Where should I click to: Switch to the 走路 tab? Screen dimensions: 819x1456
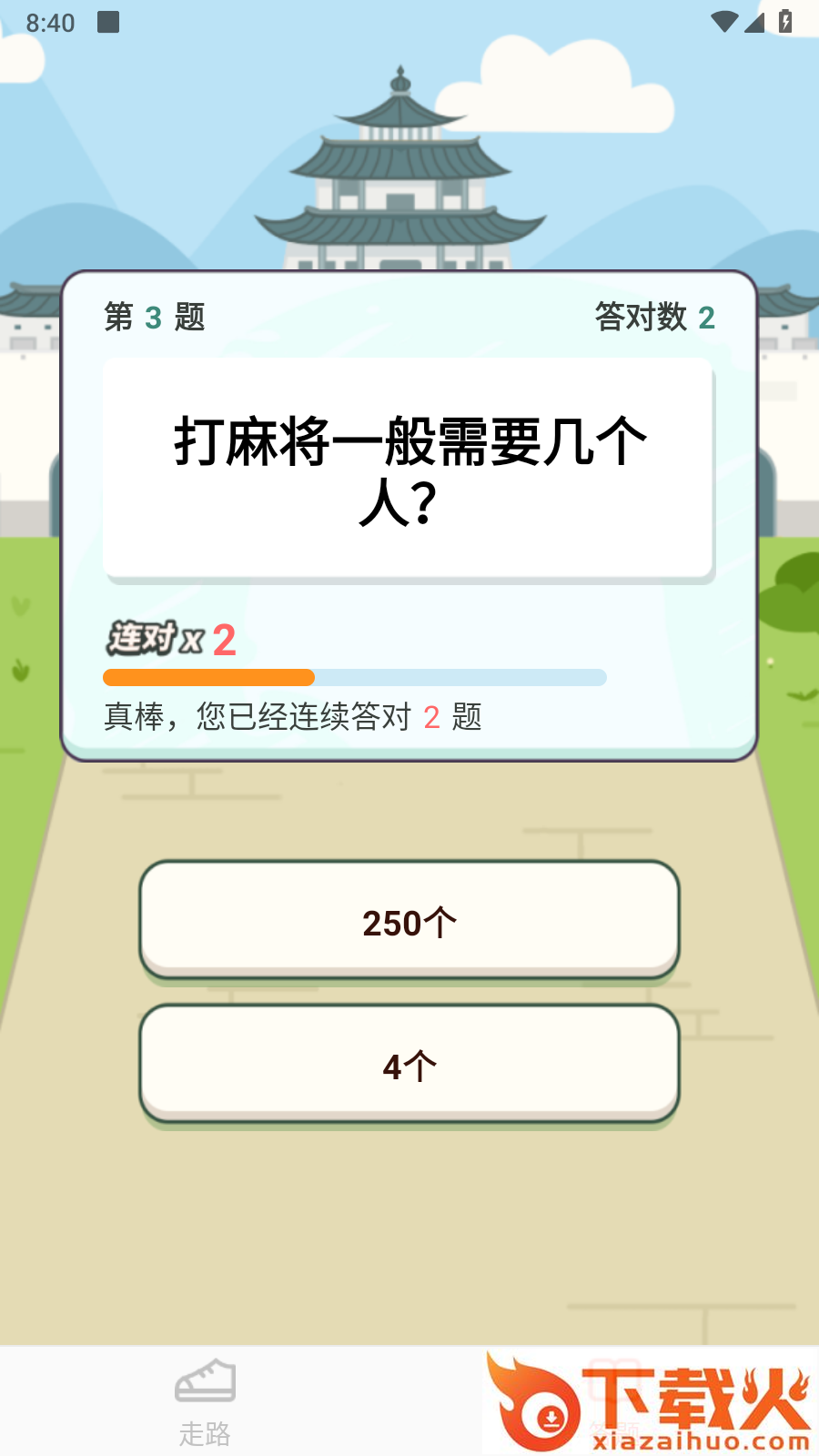[205, 1402]
